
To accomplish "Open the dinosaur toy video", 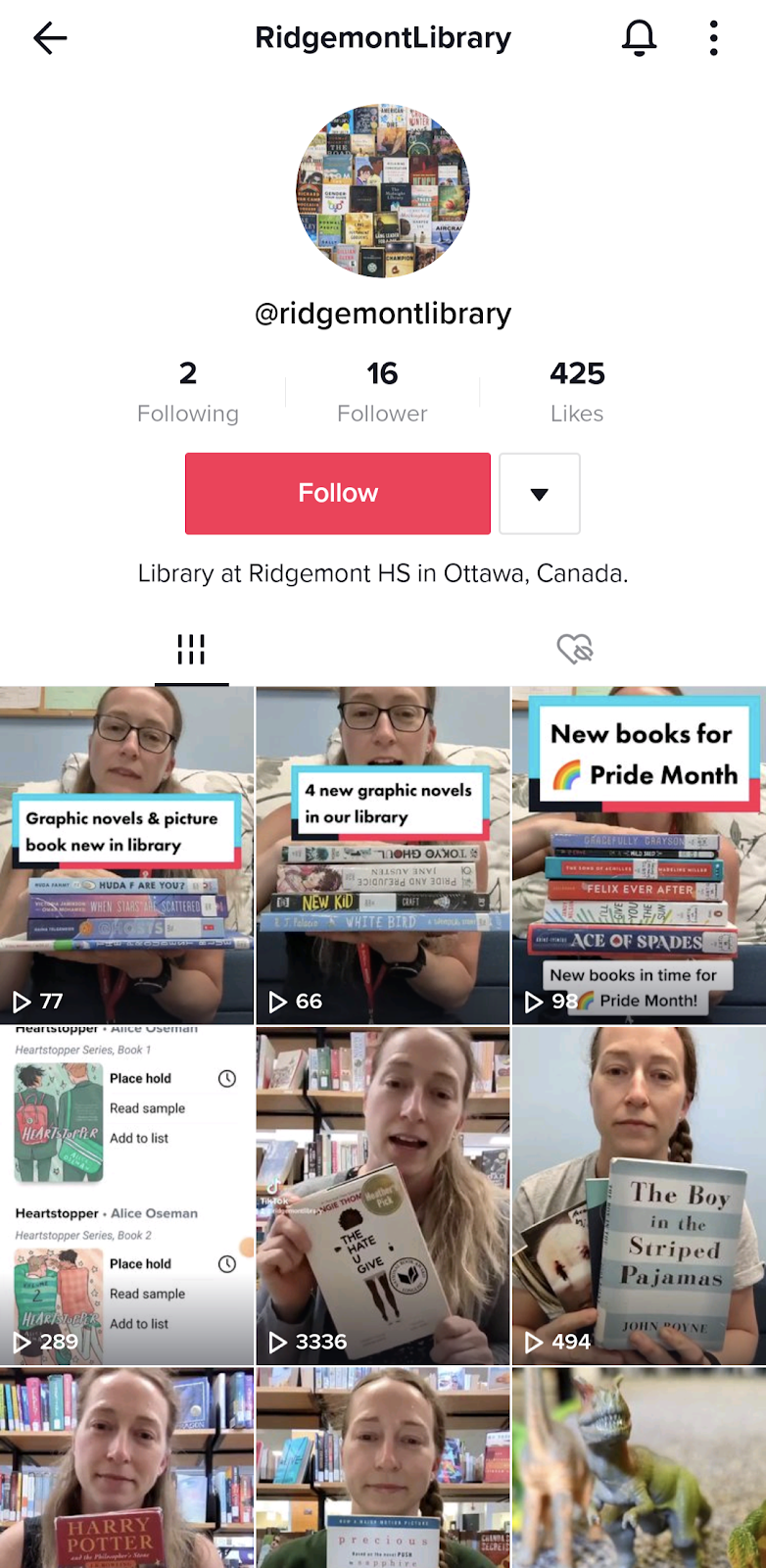I will [639, 1468].
